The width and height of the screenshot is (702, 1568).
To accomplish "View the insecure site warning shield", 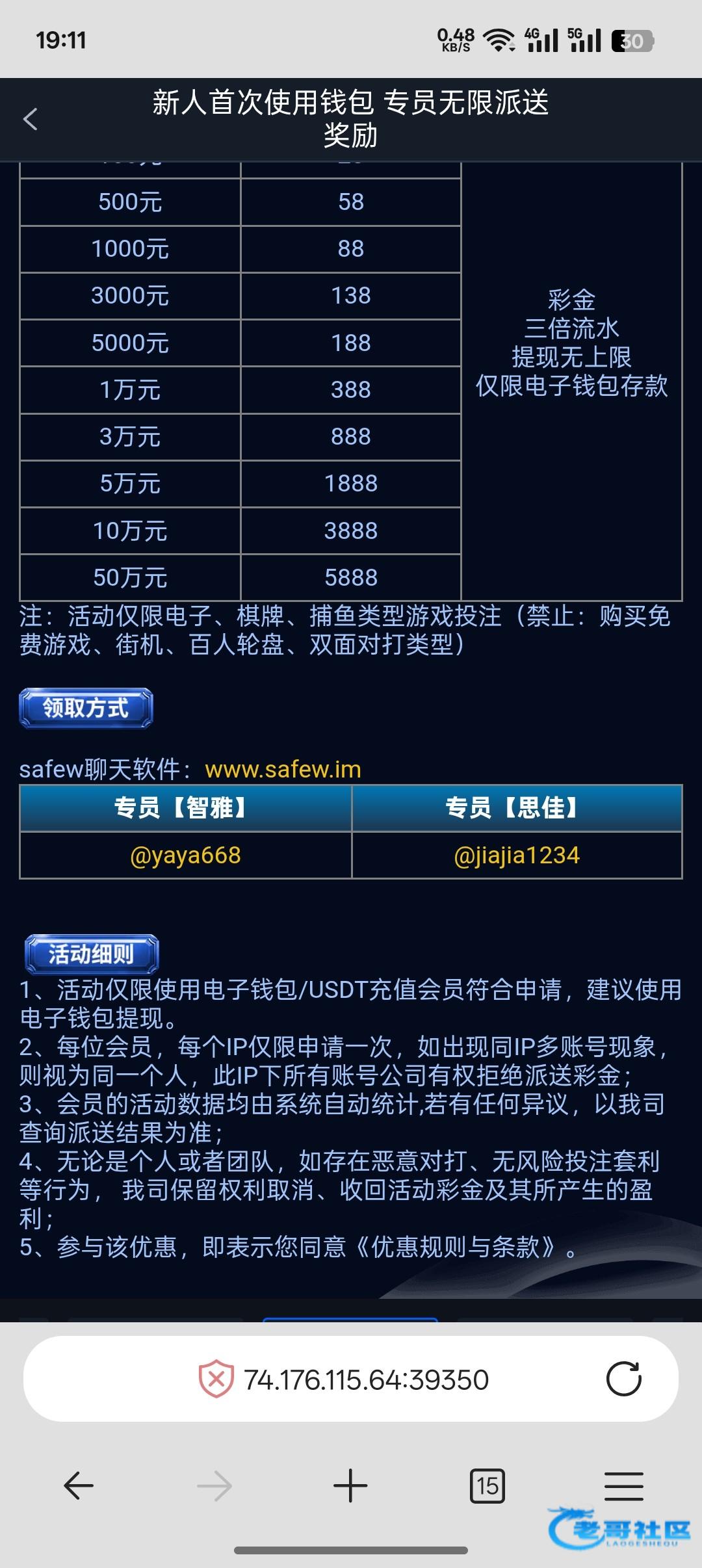I will point(216,1379).
